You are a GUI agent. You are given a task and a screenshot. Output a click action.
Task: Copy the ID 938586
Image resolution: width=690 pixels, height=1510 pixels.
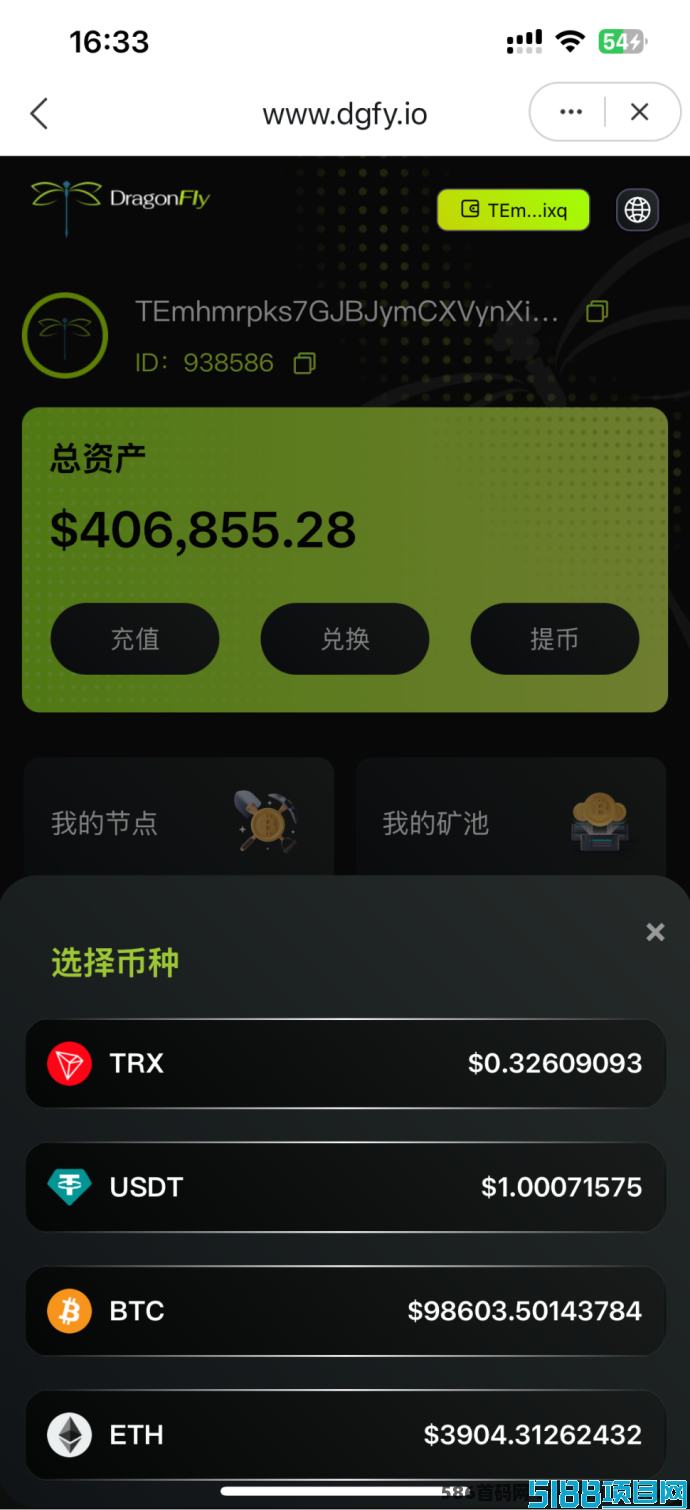(x=305, y=363)
